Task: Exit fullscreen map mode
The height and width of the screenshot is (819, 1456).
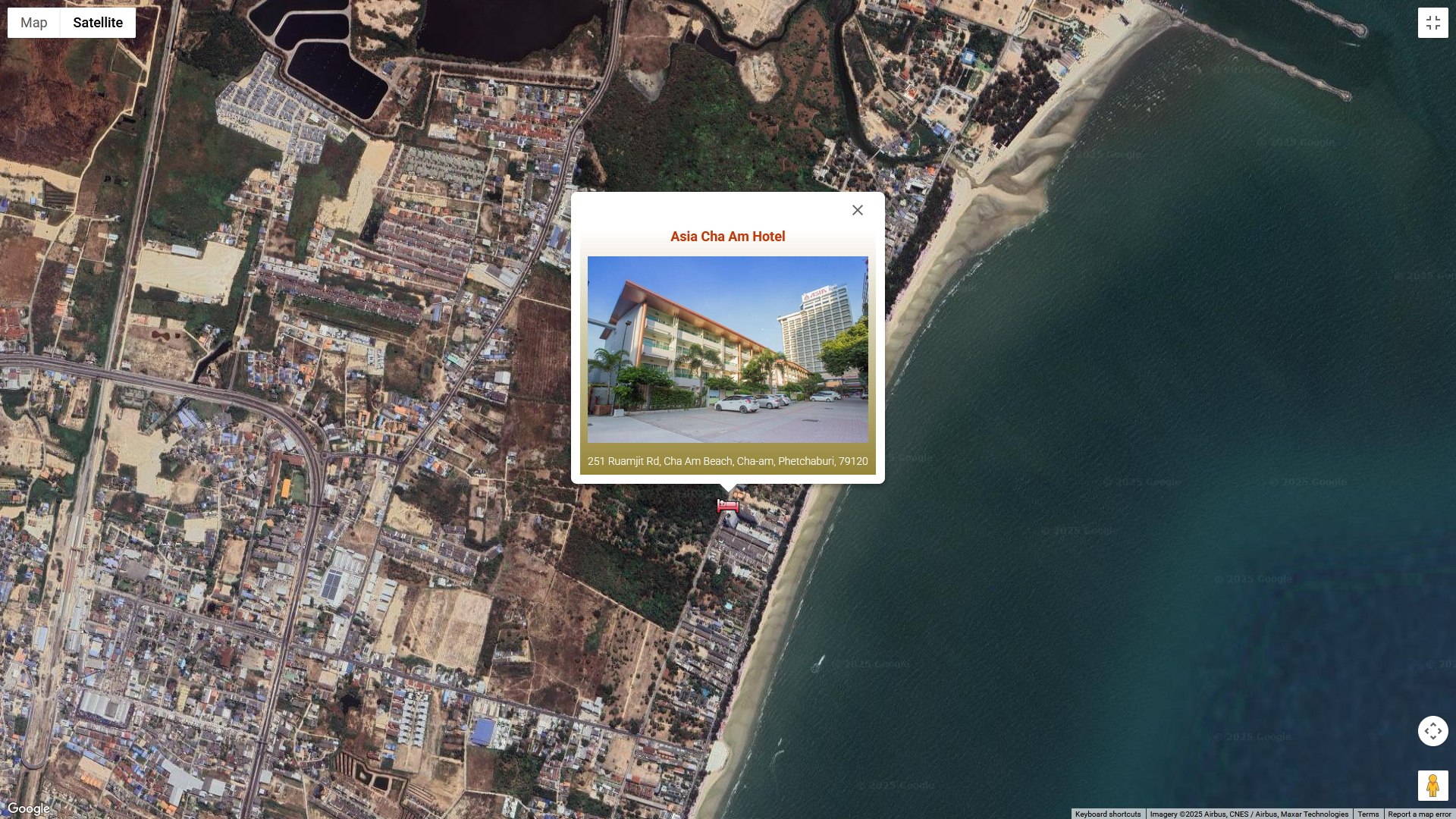Action: (1432, 23)
